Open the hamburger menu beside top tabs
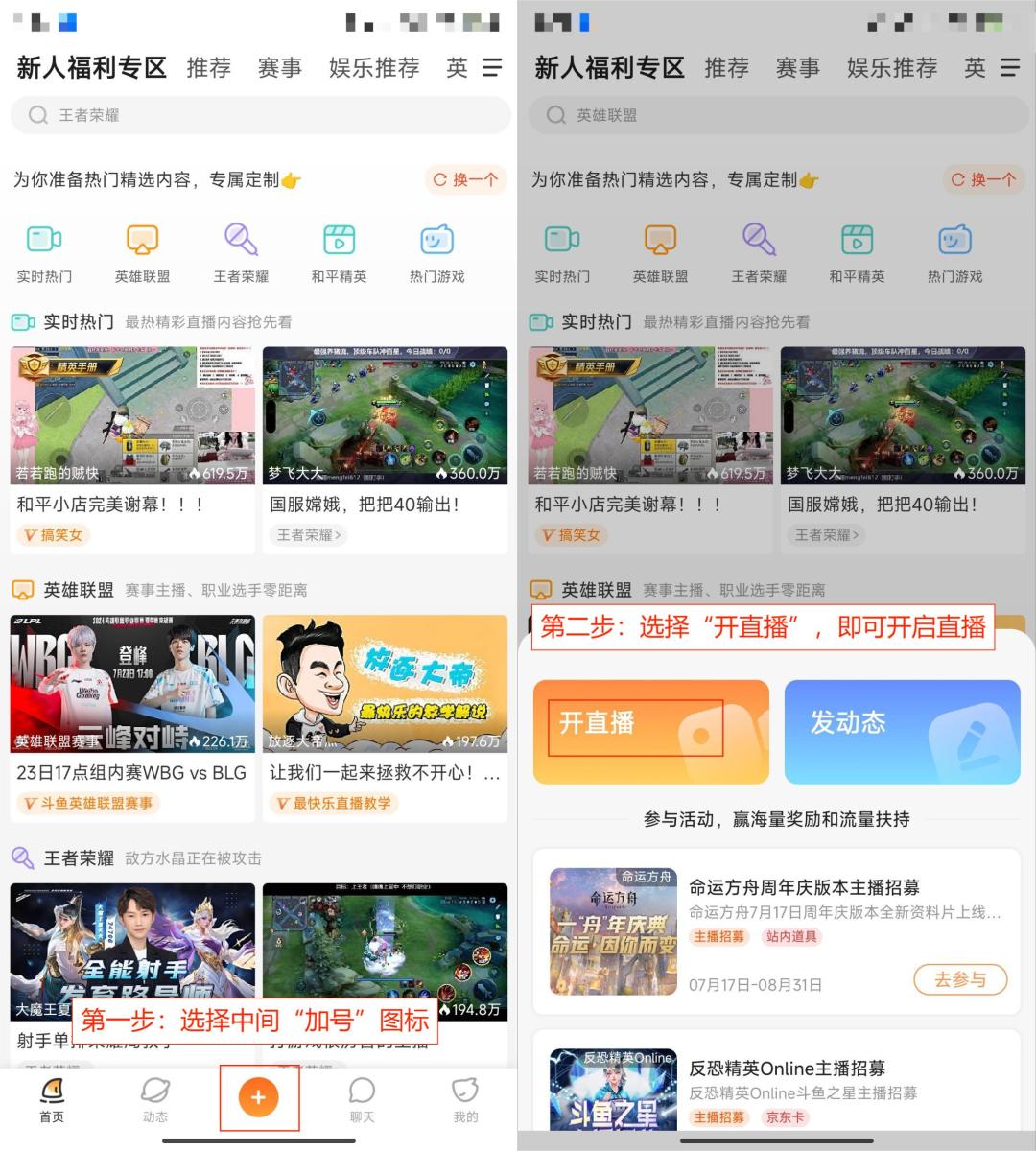This screenshot has width=1036, height=1151. [492, 68]
